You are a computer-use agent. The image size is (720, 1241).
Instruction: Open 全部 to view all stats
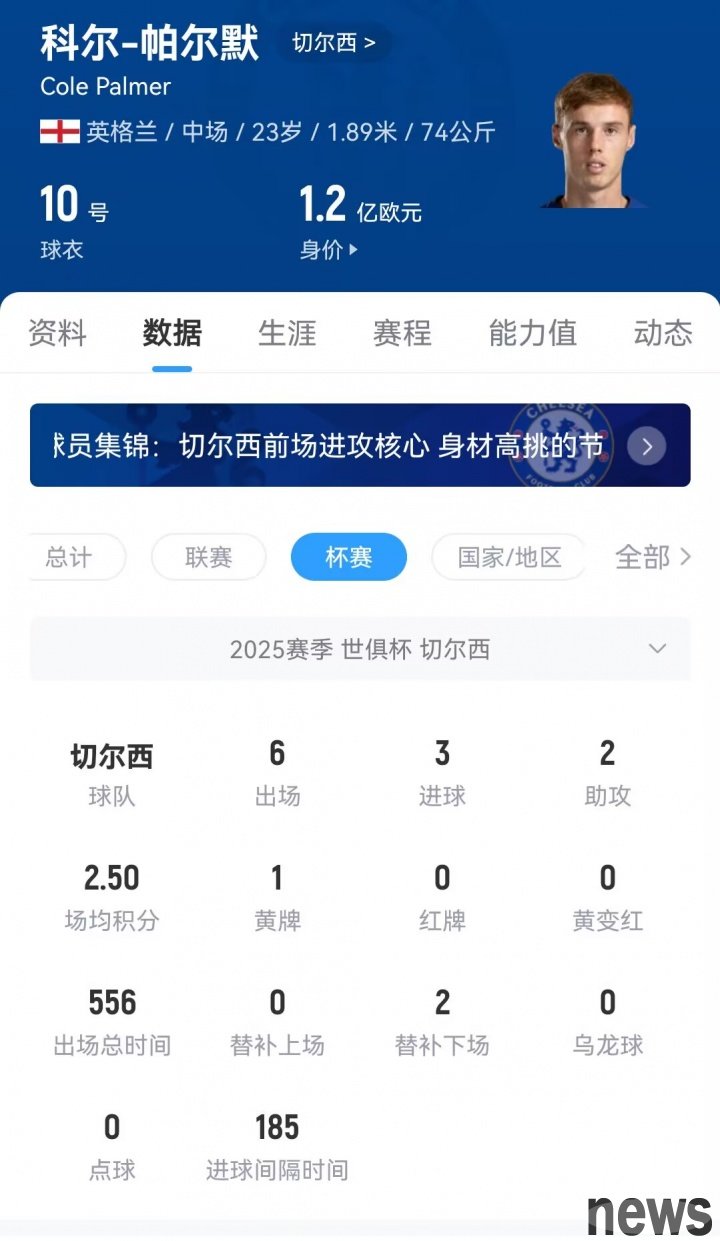pos(653,557)
